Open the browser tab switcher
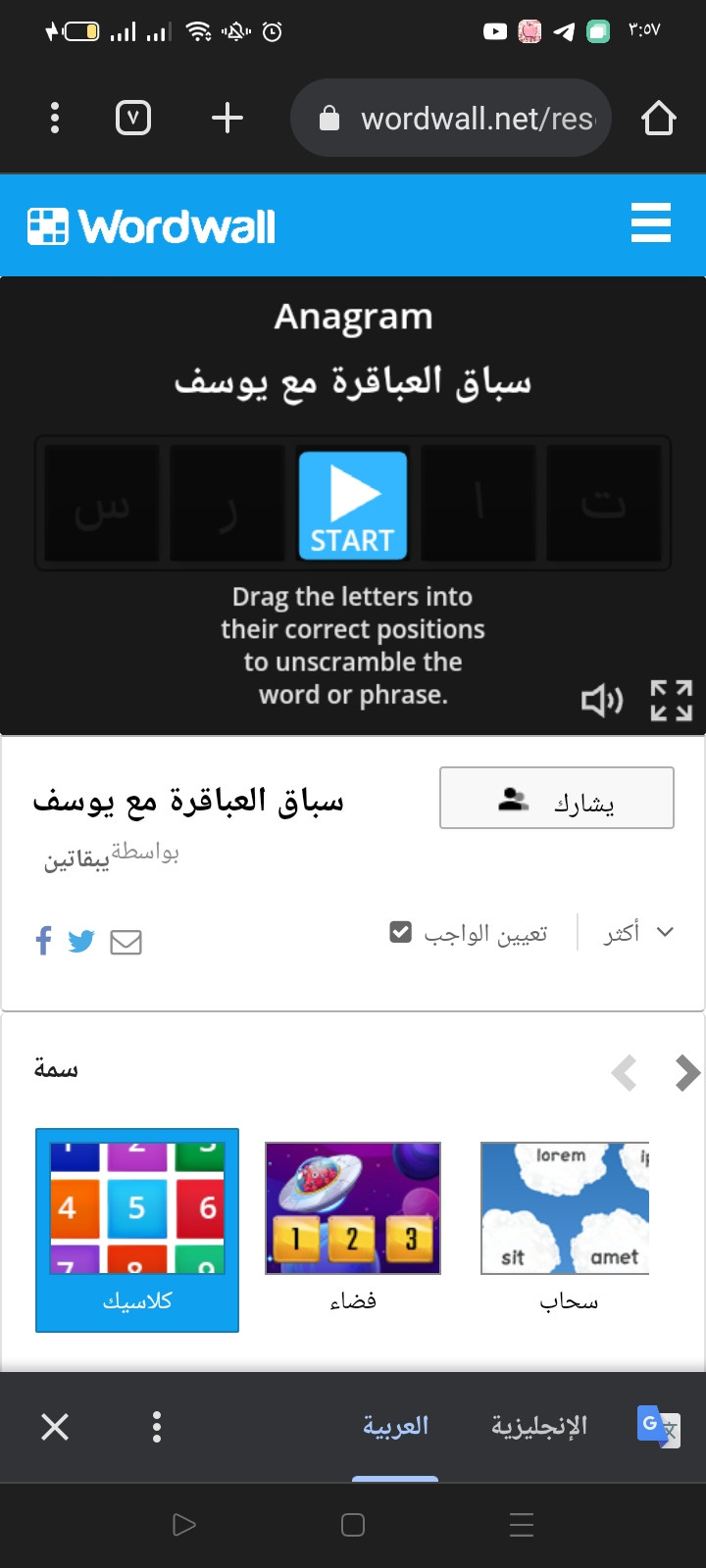 (133, 119)
